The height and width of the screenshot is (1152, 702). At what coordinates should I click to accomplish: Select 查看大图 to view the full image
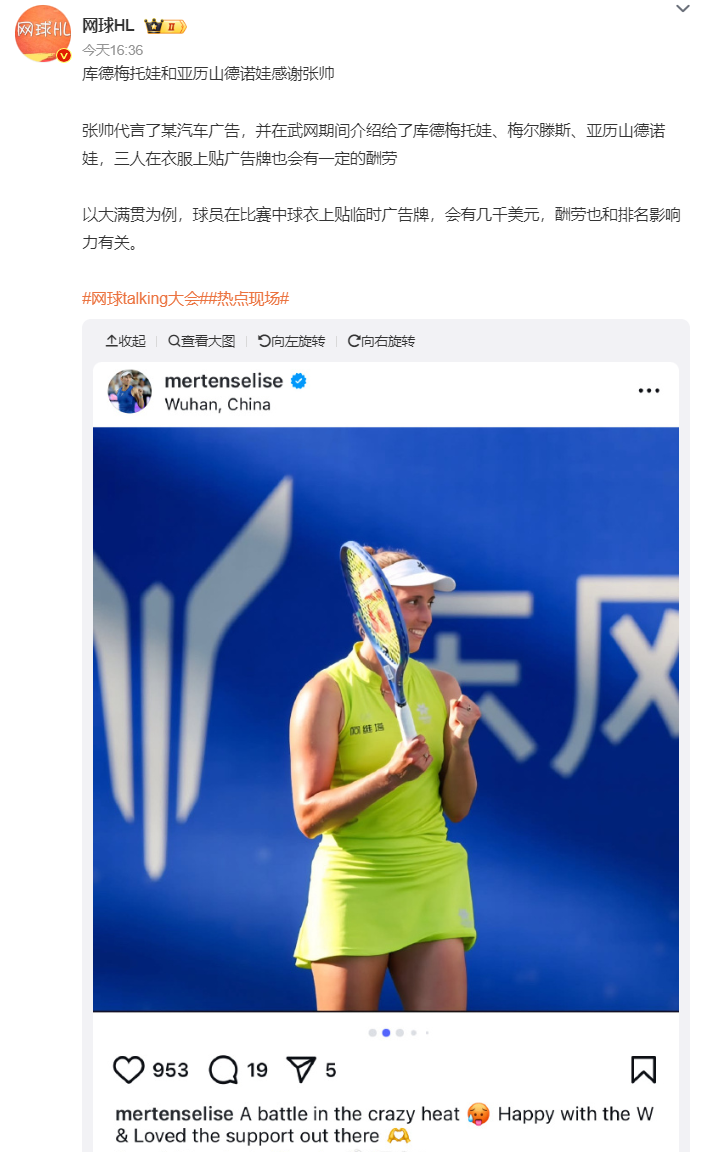click(202, 341)
